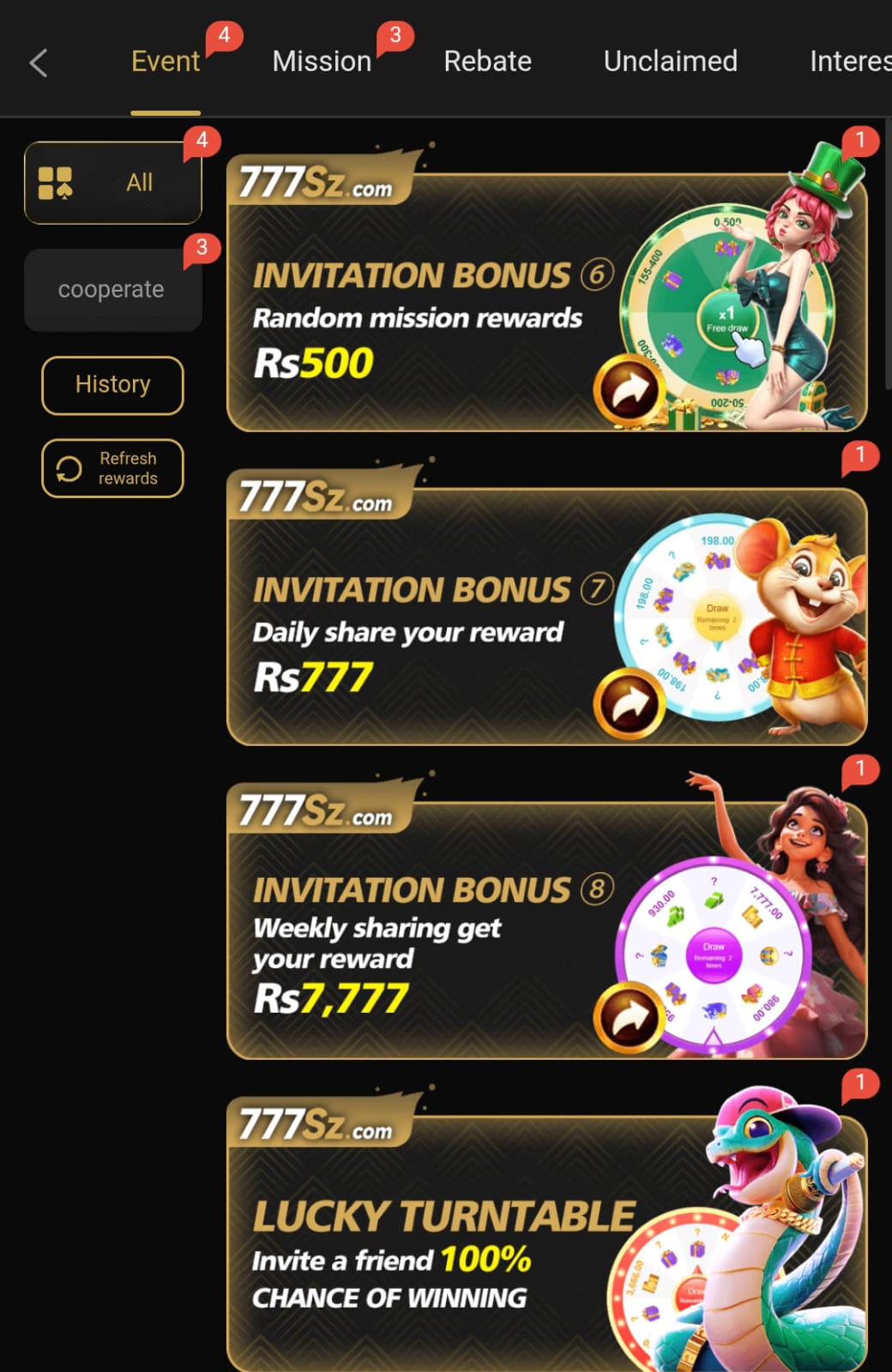Screen dimensions: 892x1372
Task: Switch to the Rebate tab
Action: click(487, 62)
